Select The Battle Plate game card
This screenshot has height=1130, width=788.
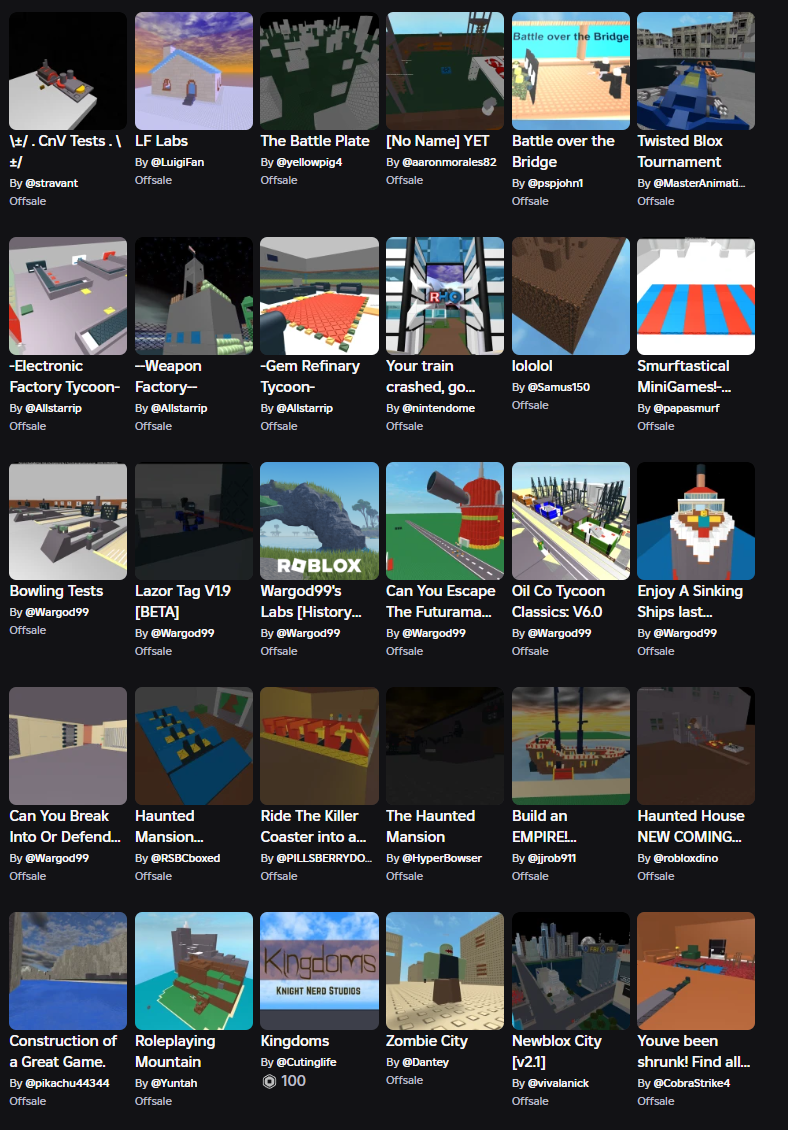coord(319,71)
